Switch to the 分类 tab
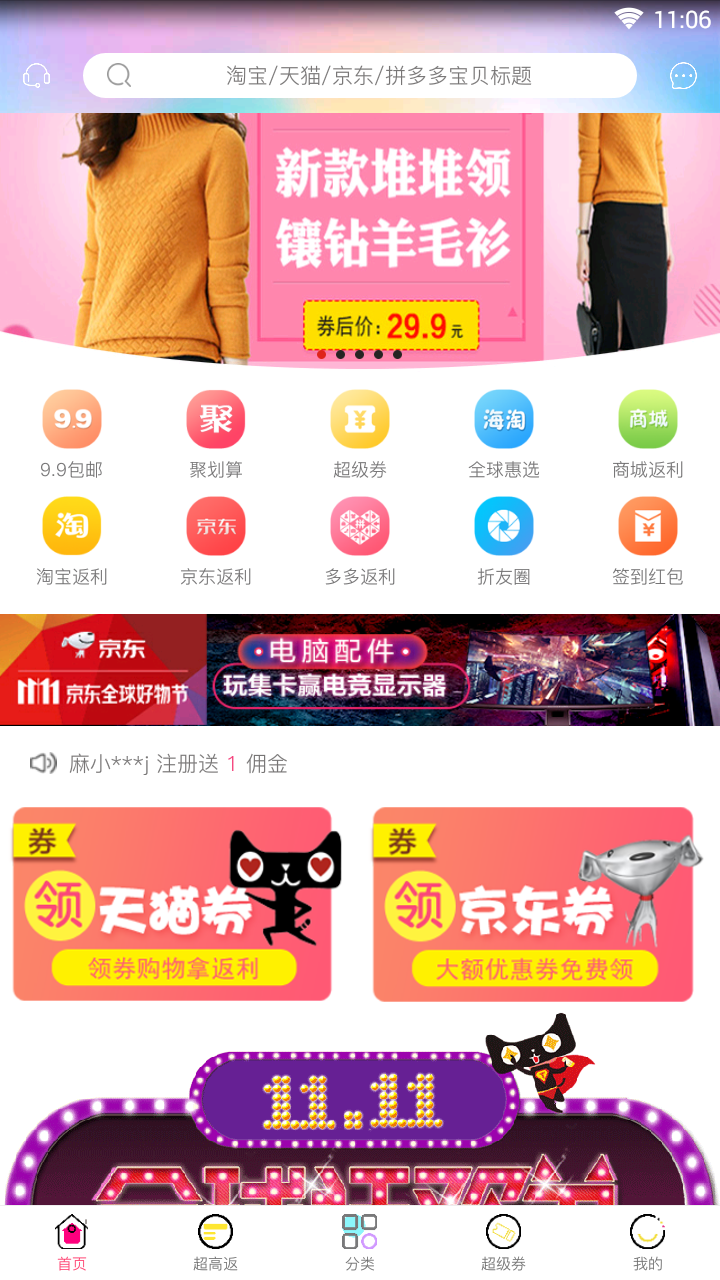 pyautogui.click(x=360, y=1243)
